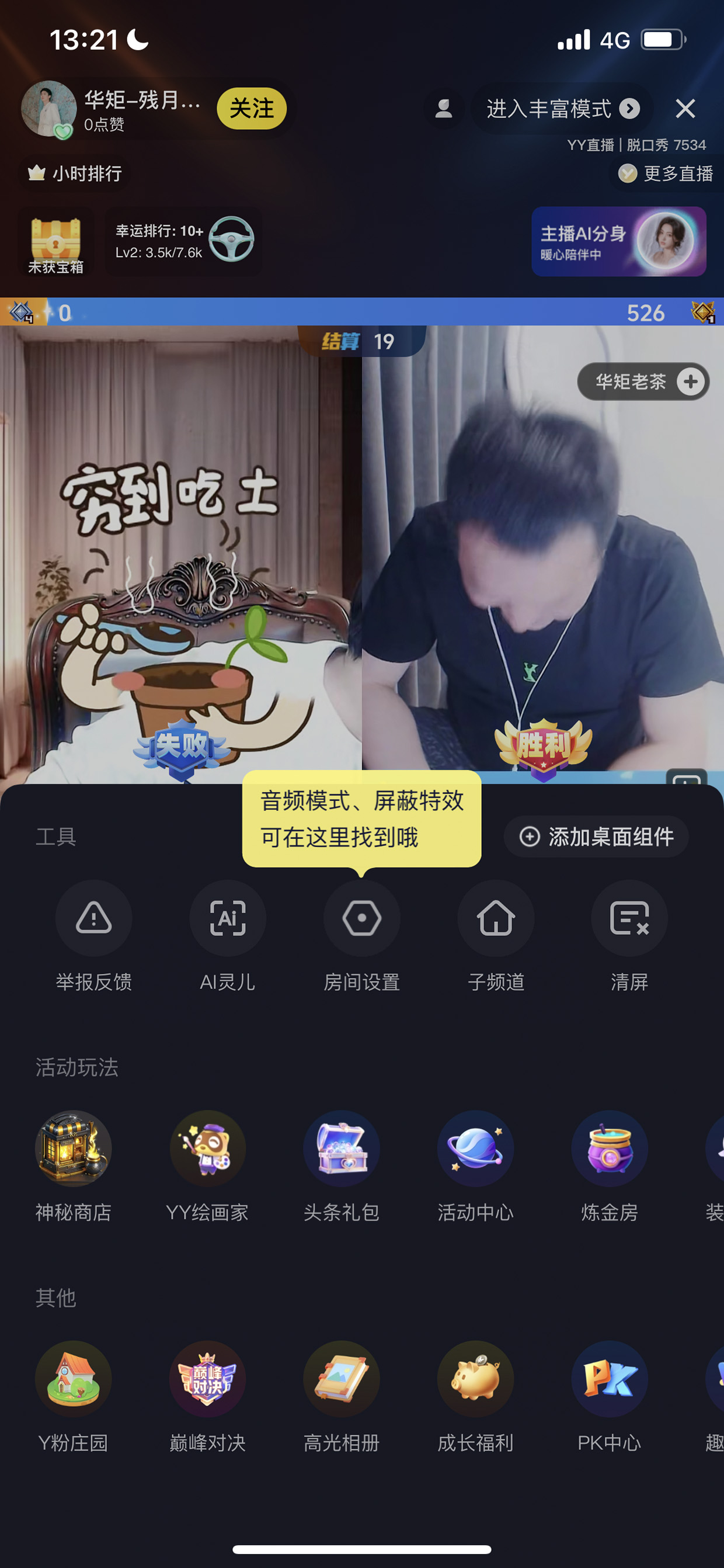Enter rich mode via 进入丰富模式
This screenshot has width=724, height=1568.
point(563,108)
